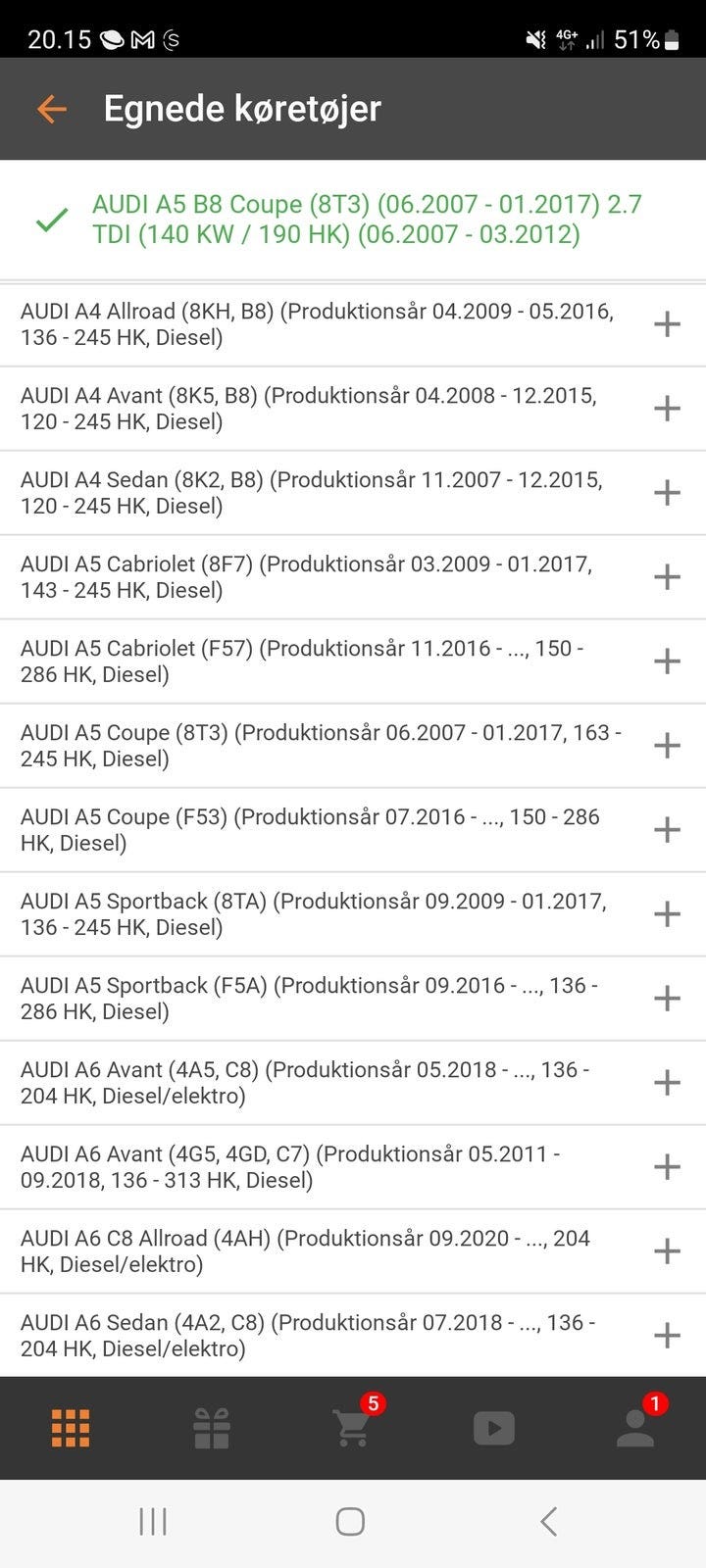Expand AUDI A5 Coupe (F53) row
This screenshot has width=706, height=1568.
pos(667,830)
